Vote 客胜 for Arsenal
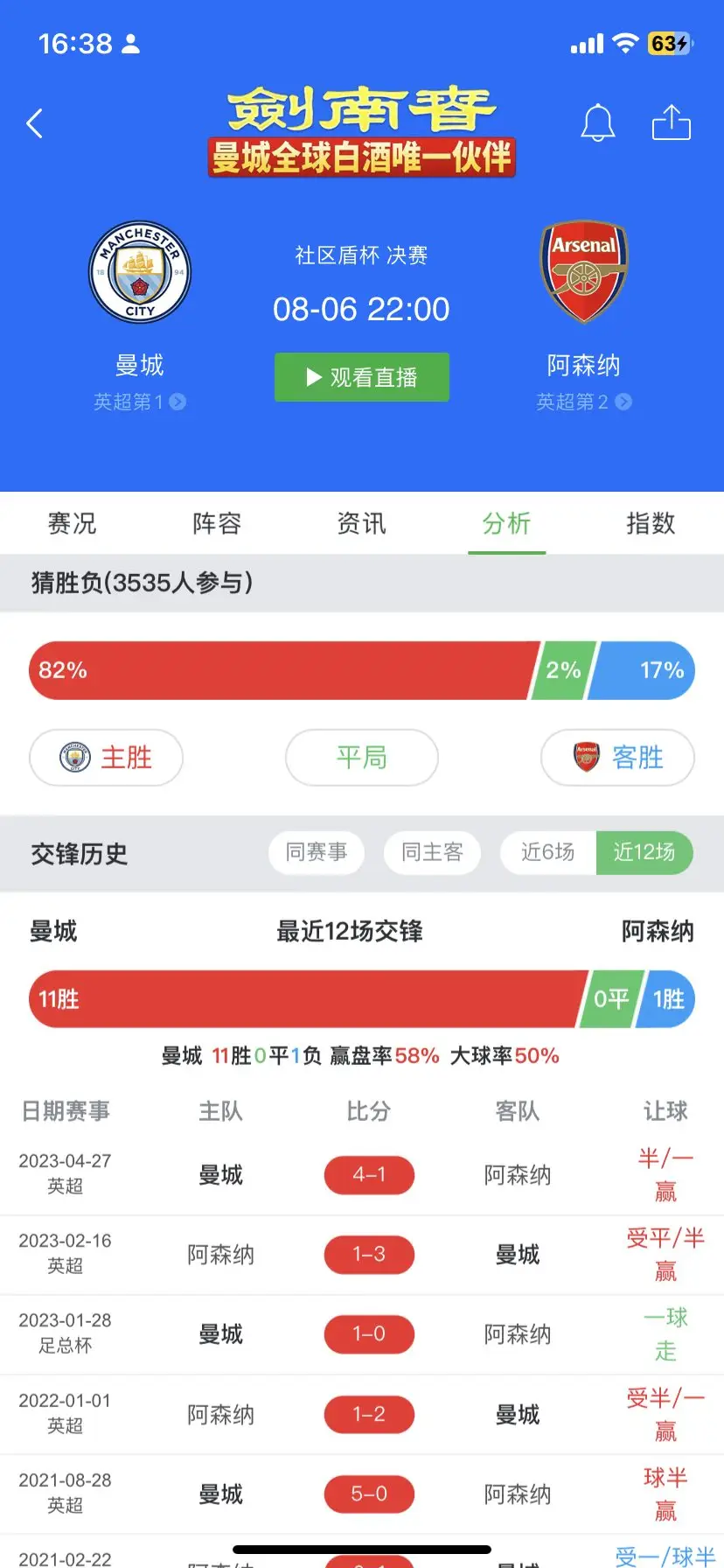The height and width of the screenshot is (1568, 724). point(617,758)
